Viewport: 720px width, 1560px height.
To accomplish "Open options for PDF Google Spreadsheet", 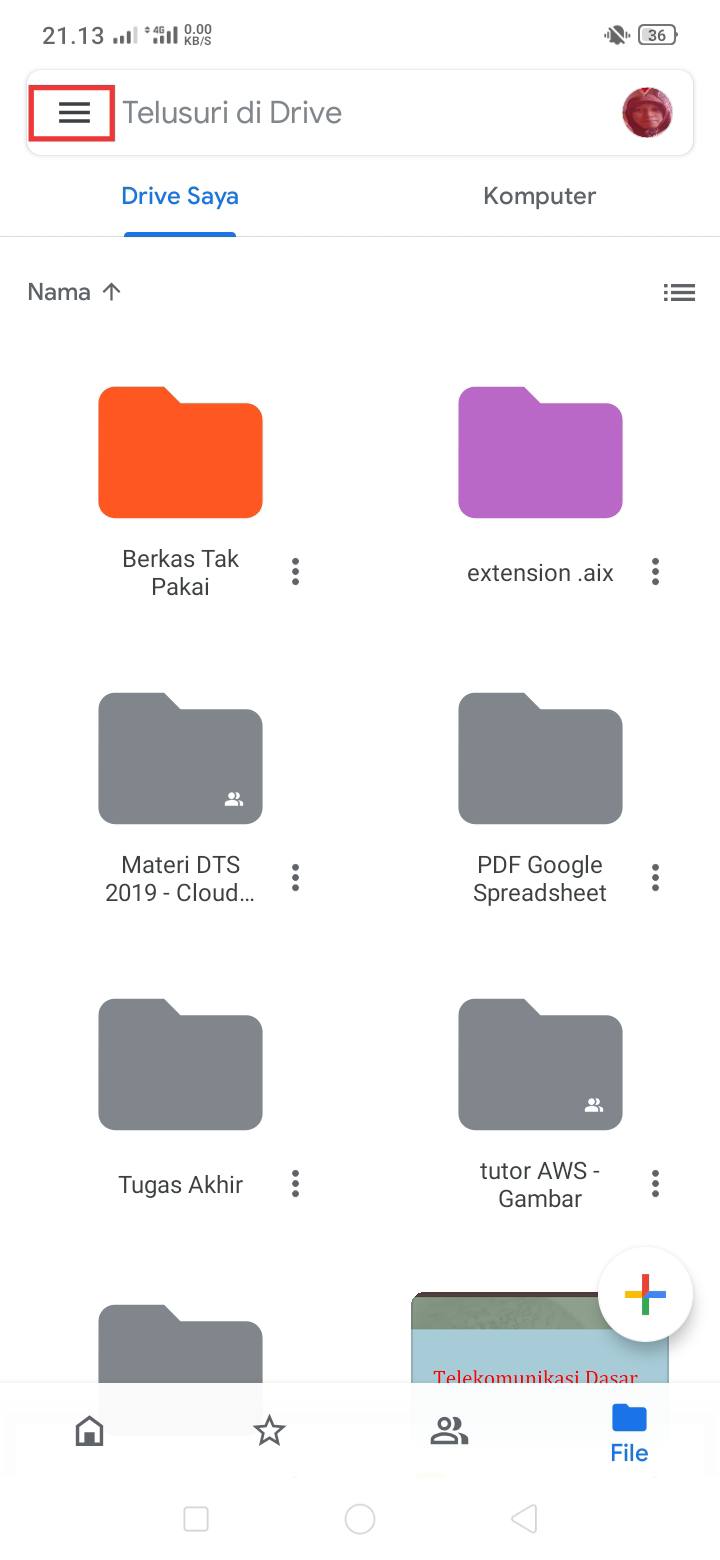I will pos(655,878).
